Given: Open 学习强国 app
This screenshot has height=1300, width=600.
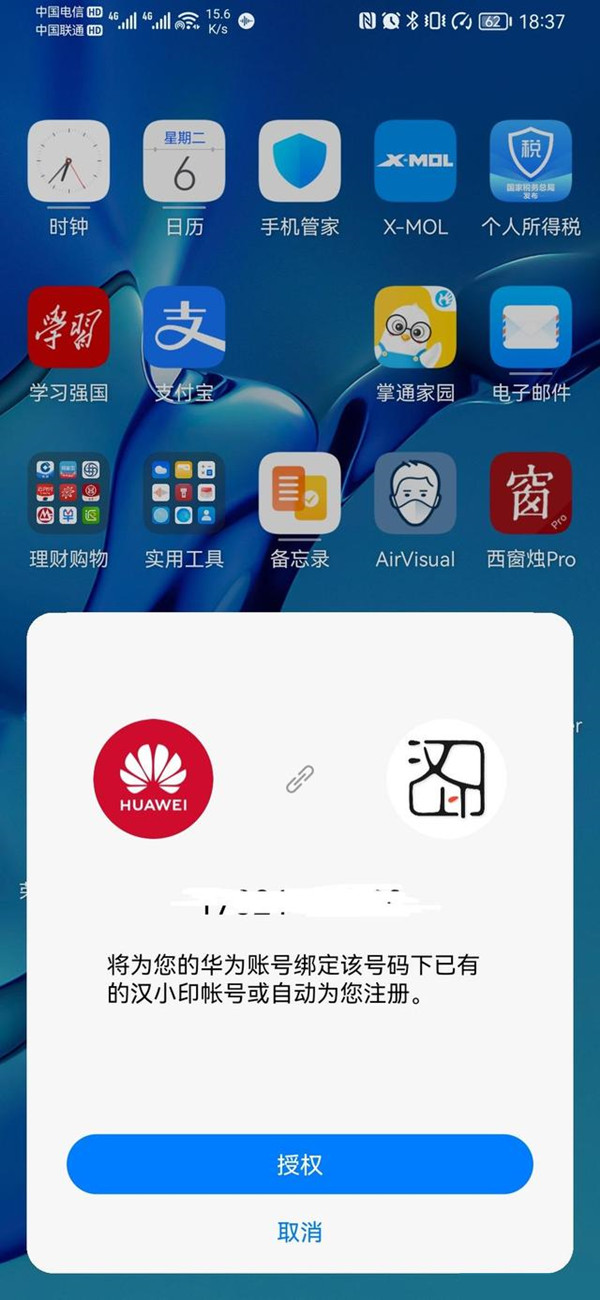Looking at the screenshot, I should 69,328.
